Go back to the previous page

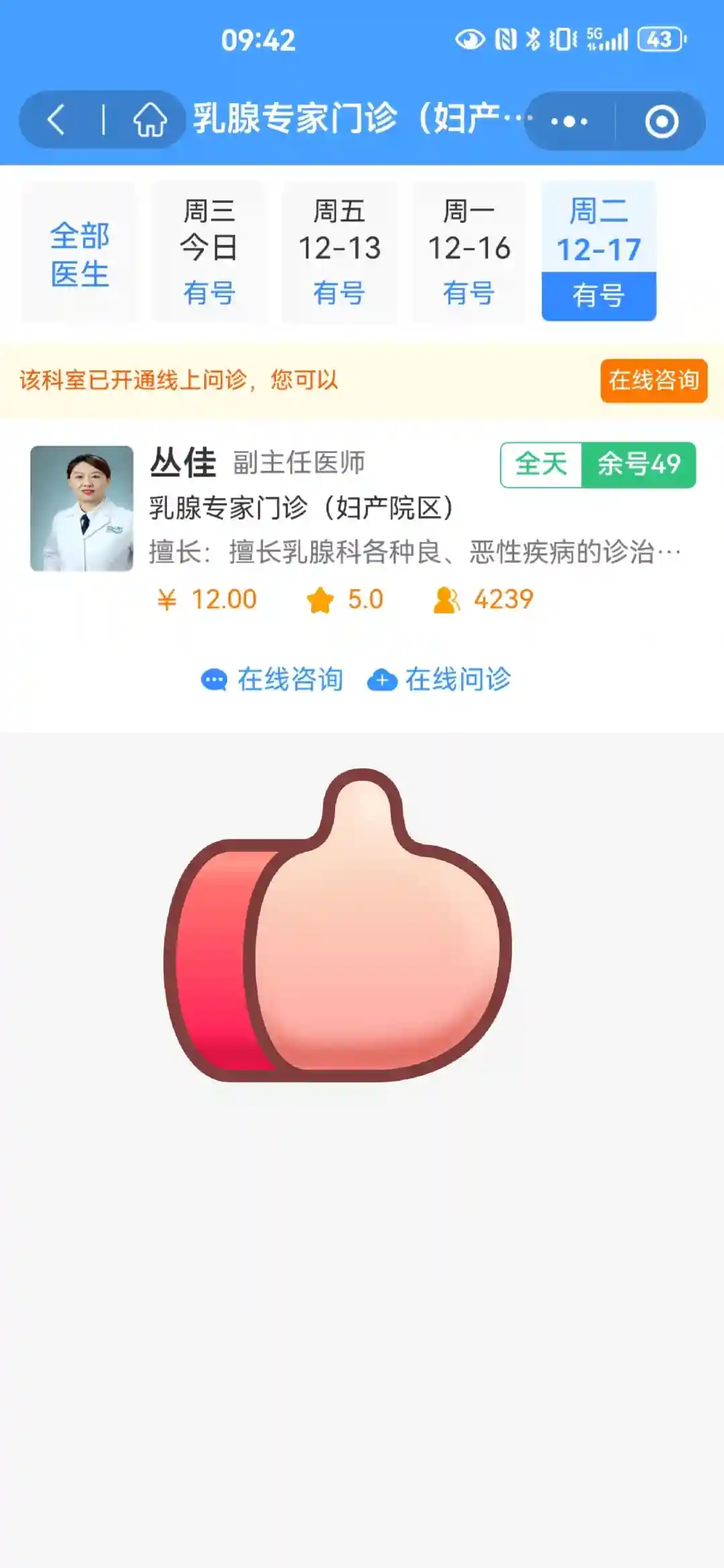(x=56, y=121)
